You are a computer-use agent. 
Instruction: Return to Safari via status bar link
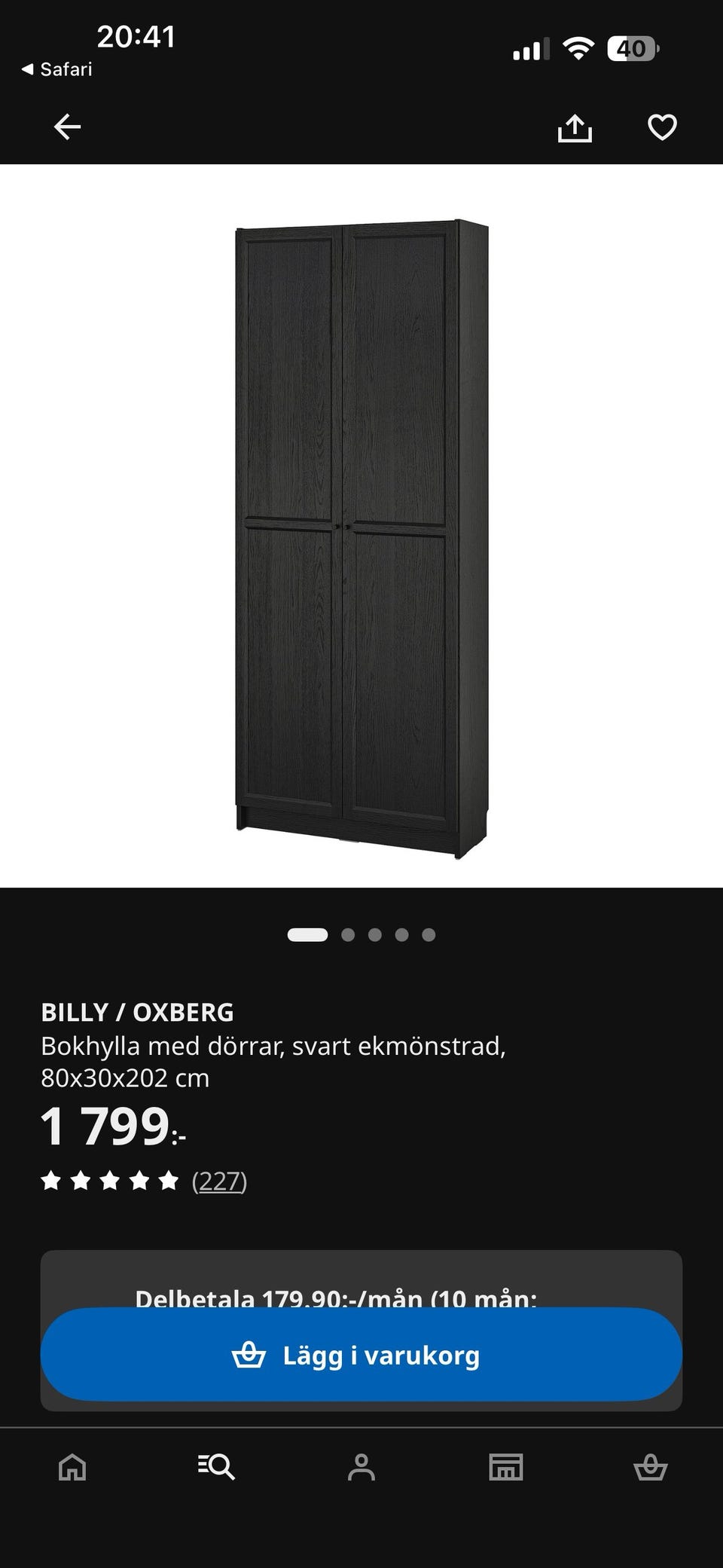[56, 69]
